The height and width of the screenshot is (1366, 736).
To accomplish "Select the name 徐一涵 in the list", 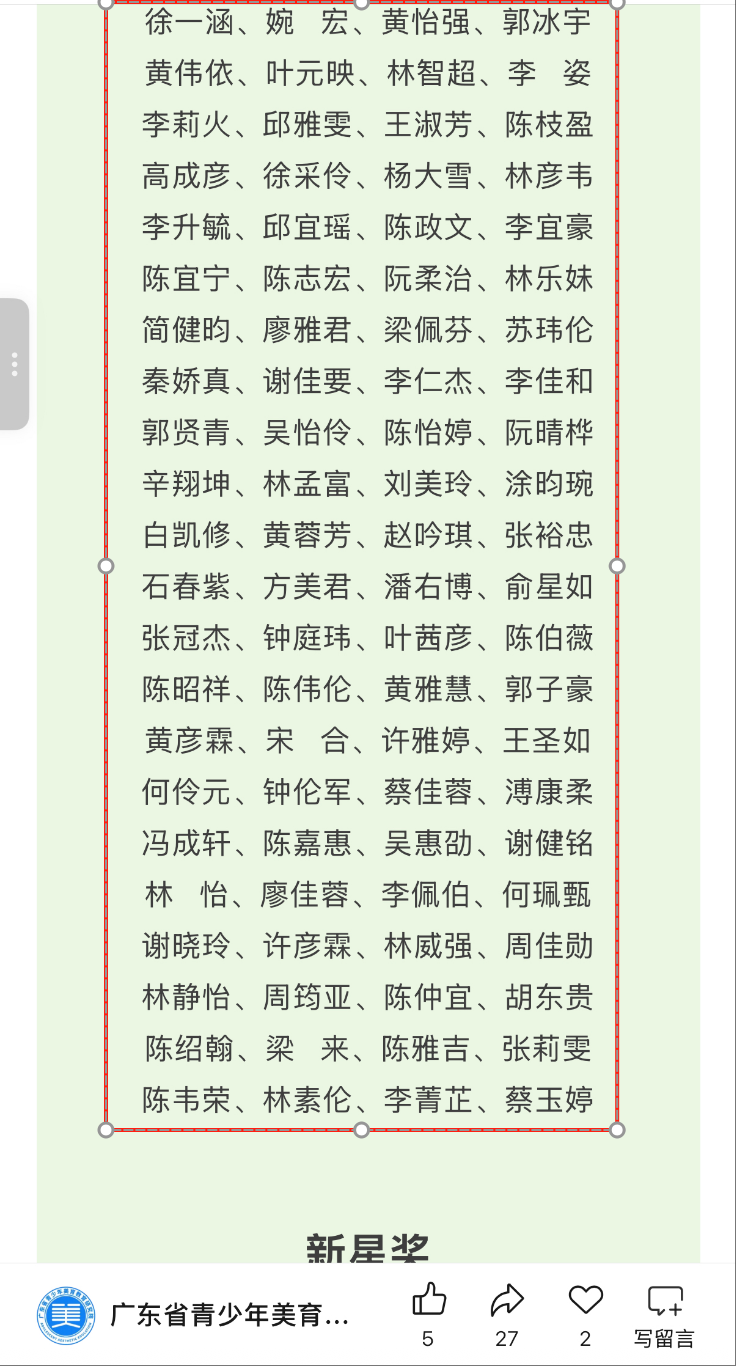I will pyautogui.click(x=188, y=22).
